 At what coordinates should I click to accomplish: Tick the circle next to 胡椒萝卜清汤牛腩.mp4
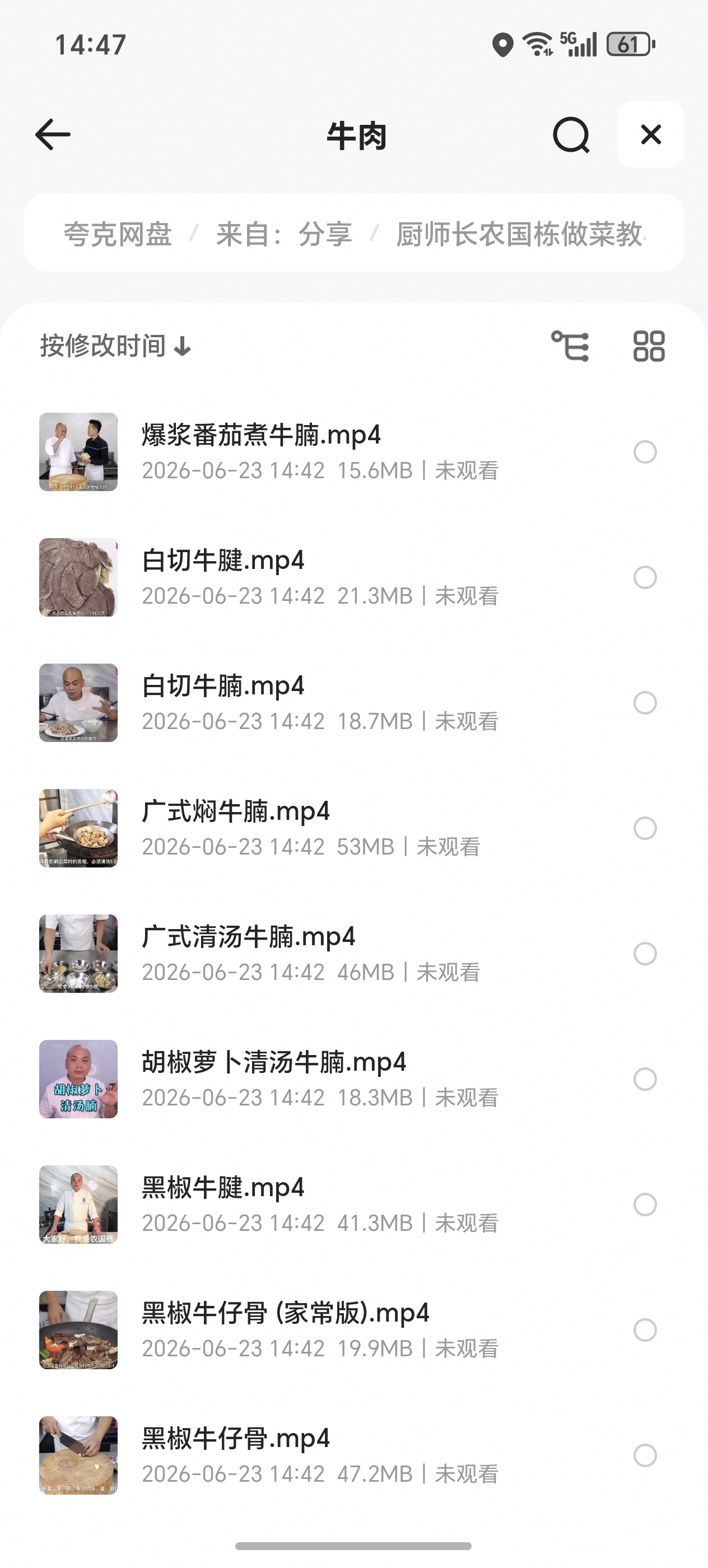point(645,1079)
